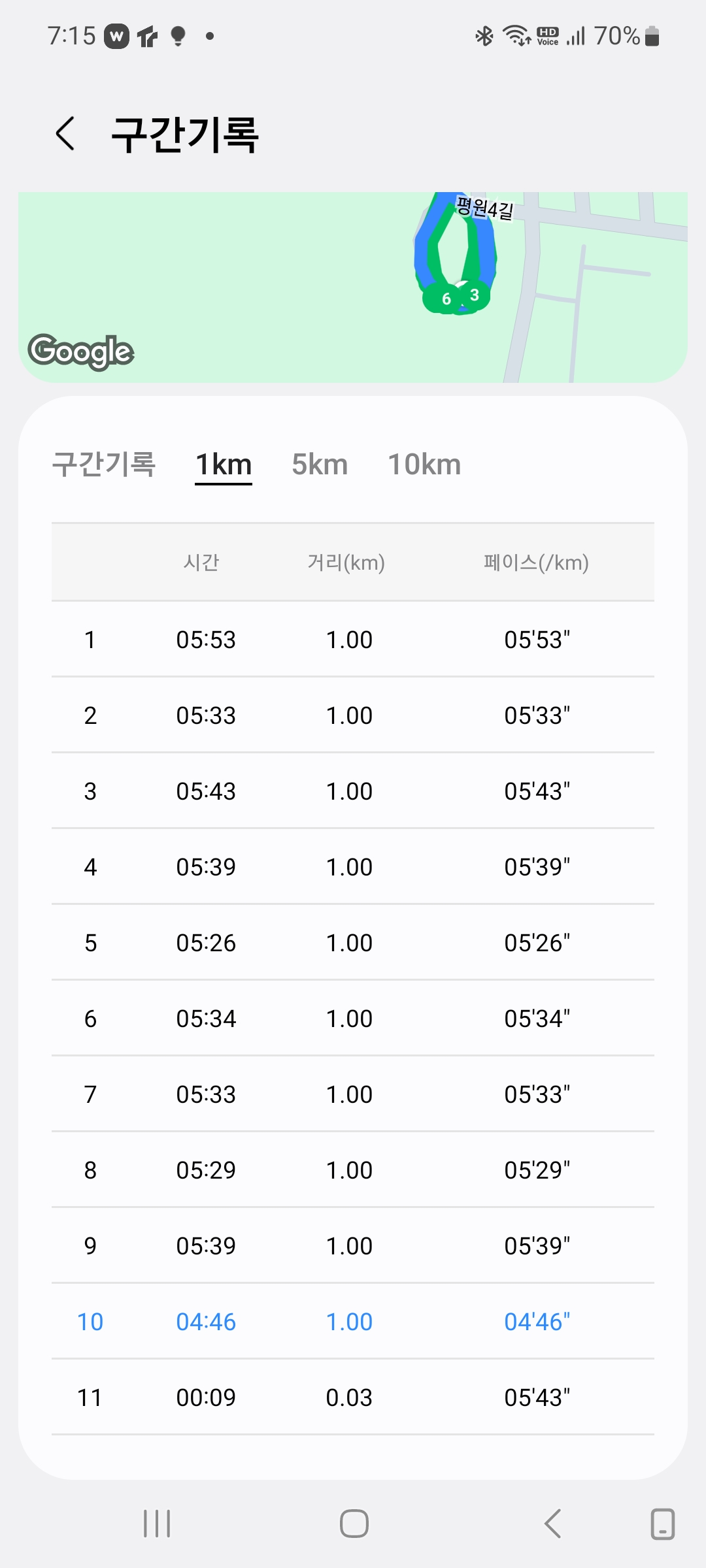Switch to the 5km split tab

pos(320,465)
